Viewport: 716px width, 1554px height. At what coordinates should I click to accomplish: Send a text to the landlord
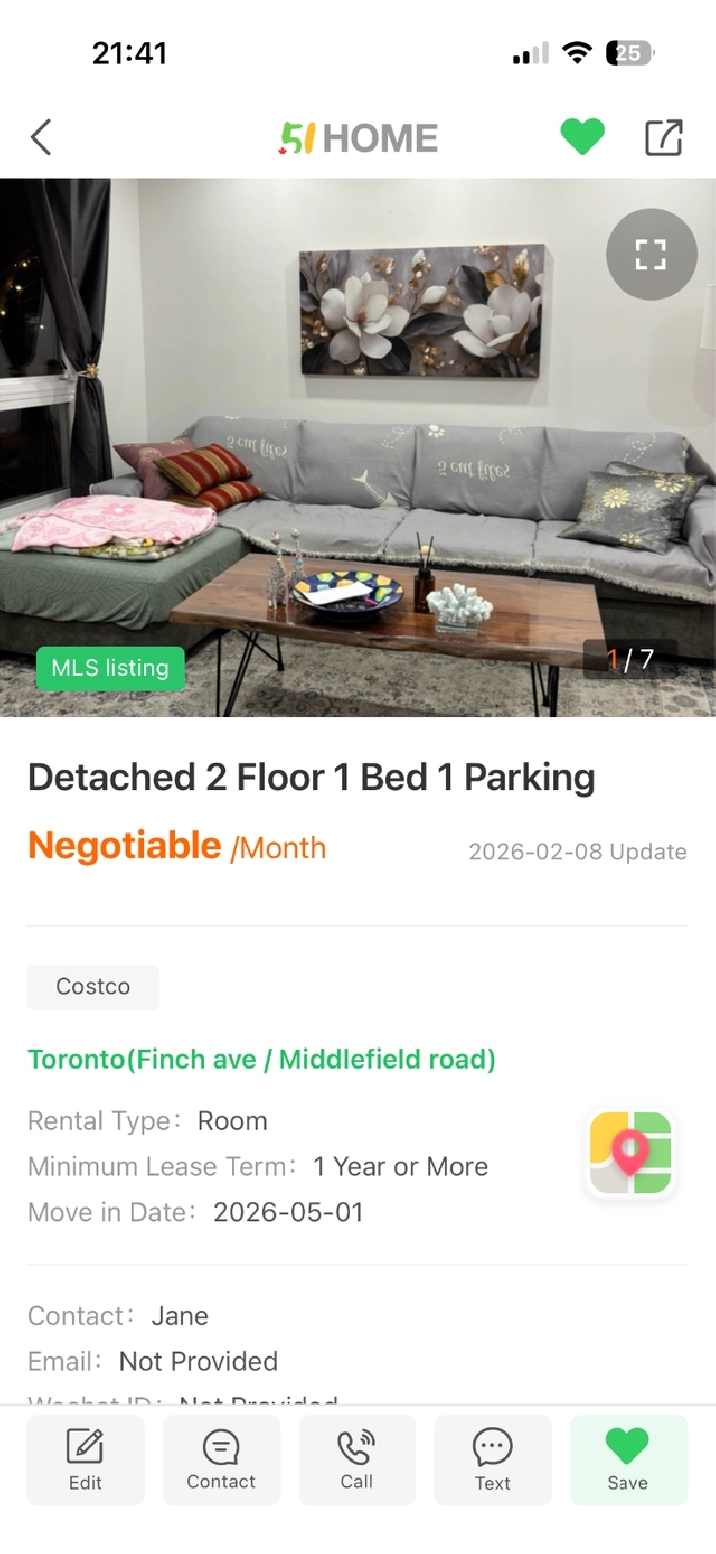pos(492,1460)
